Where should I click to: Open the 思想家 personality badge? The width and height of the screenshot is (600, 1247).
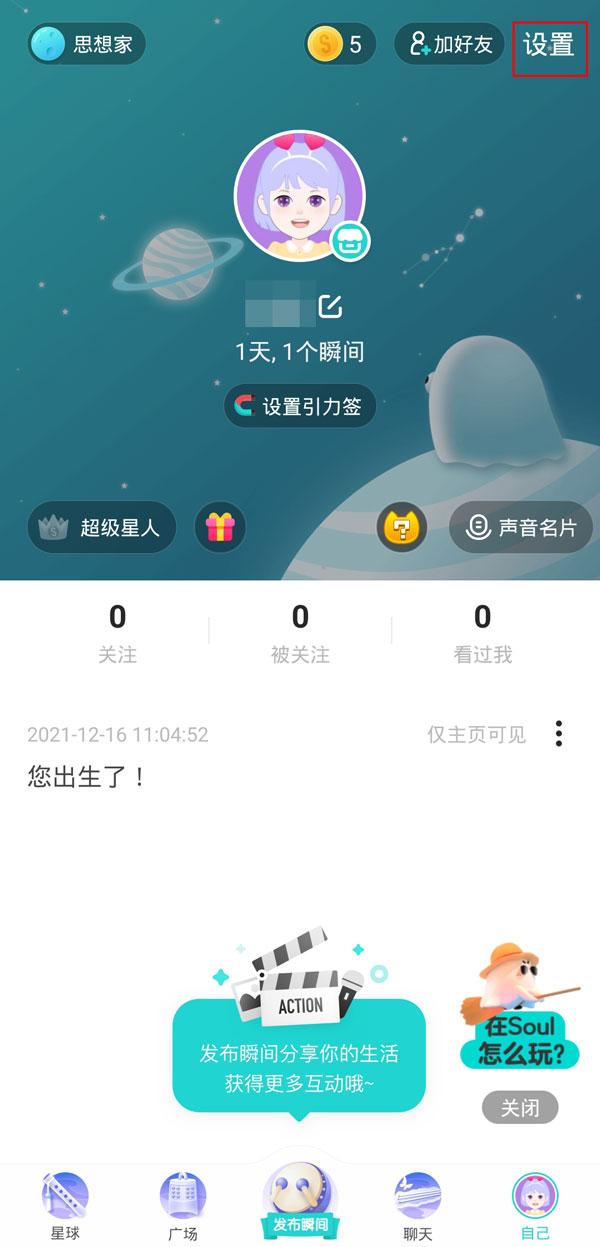pyautogui.click(x=87, y=45)
